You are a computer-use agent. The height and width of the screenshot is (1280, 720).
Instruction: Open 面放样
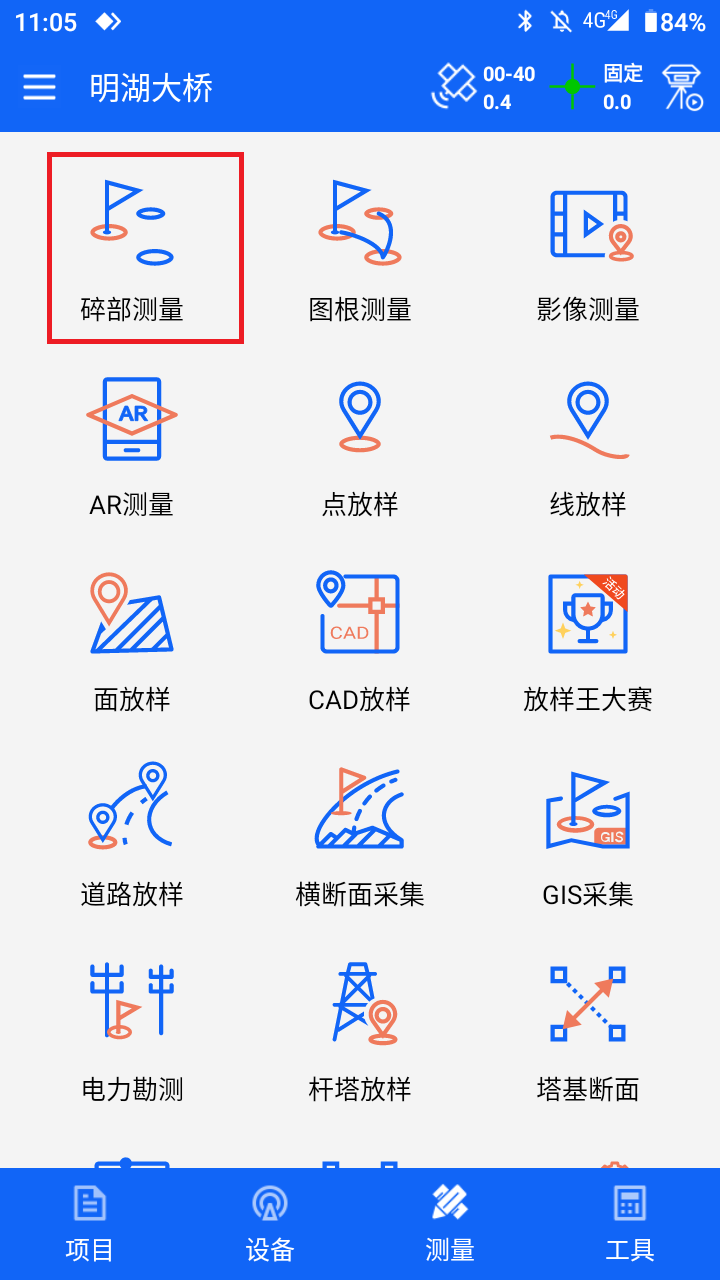tap(132, 640)
